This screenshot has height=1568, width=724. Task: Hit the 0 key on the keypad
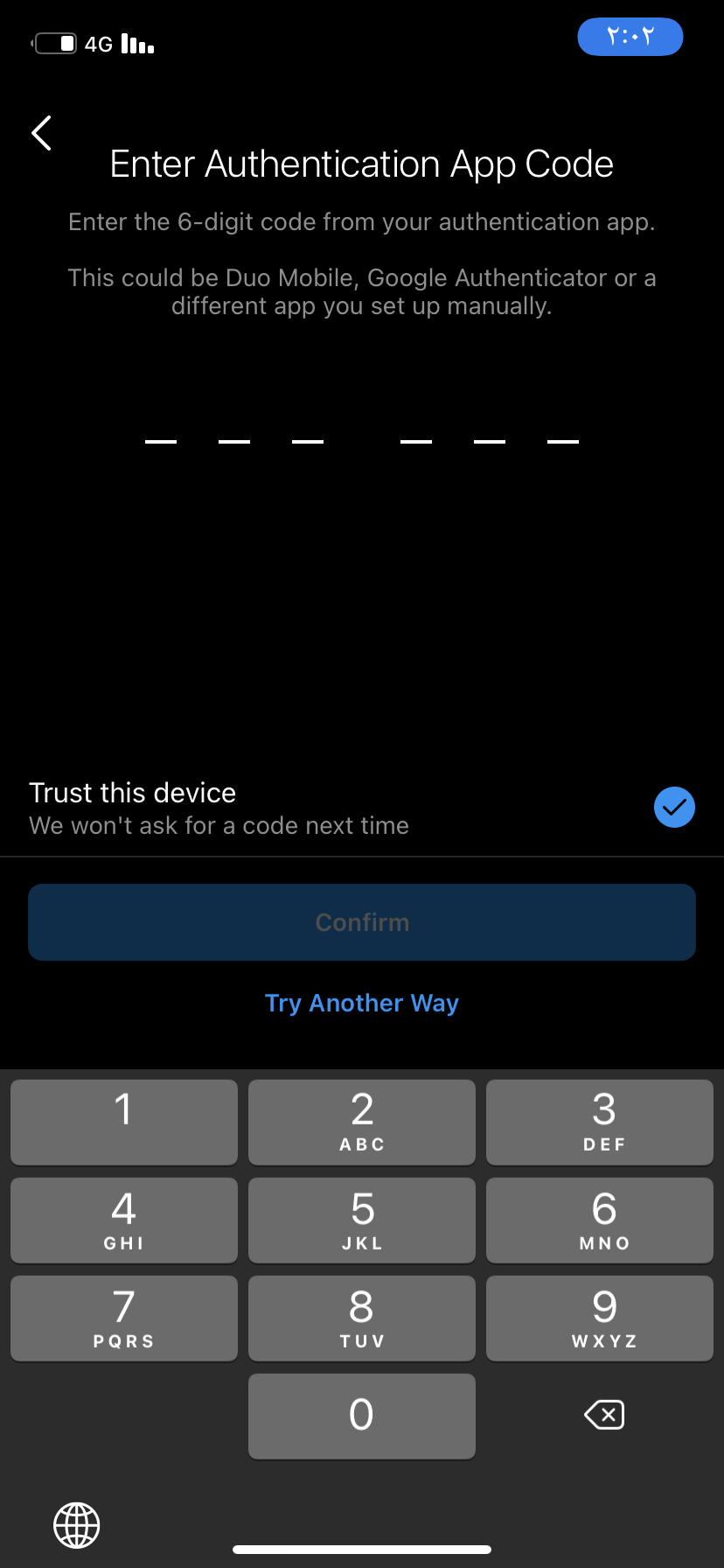click(x=362, y=1416)
